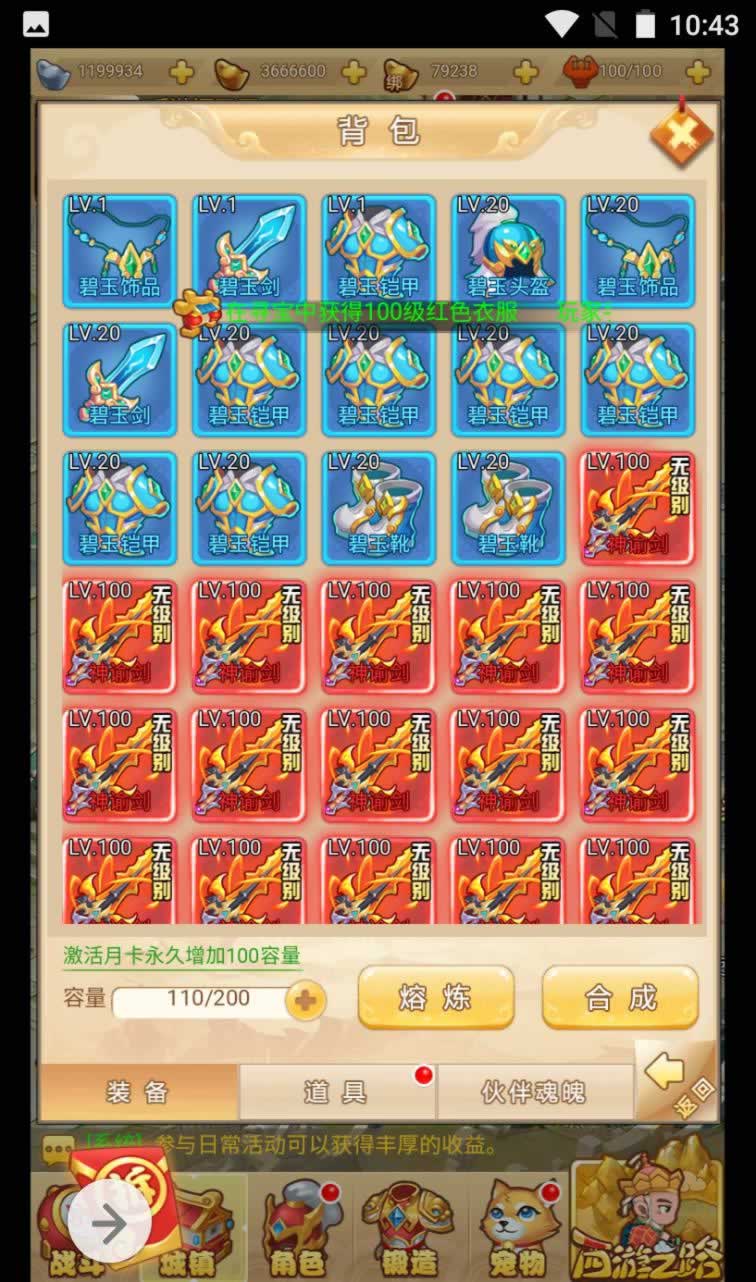Select the LV.20 碧玉头盔 helmet
The image size is (756, 1282).
[x=507, y=251]
